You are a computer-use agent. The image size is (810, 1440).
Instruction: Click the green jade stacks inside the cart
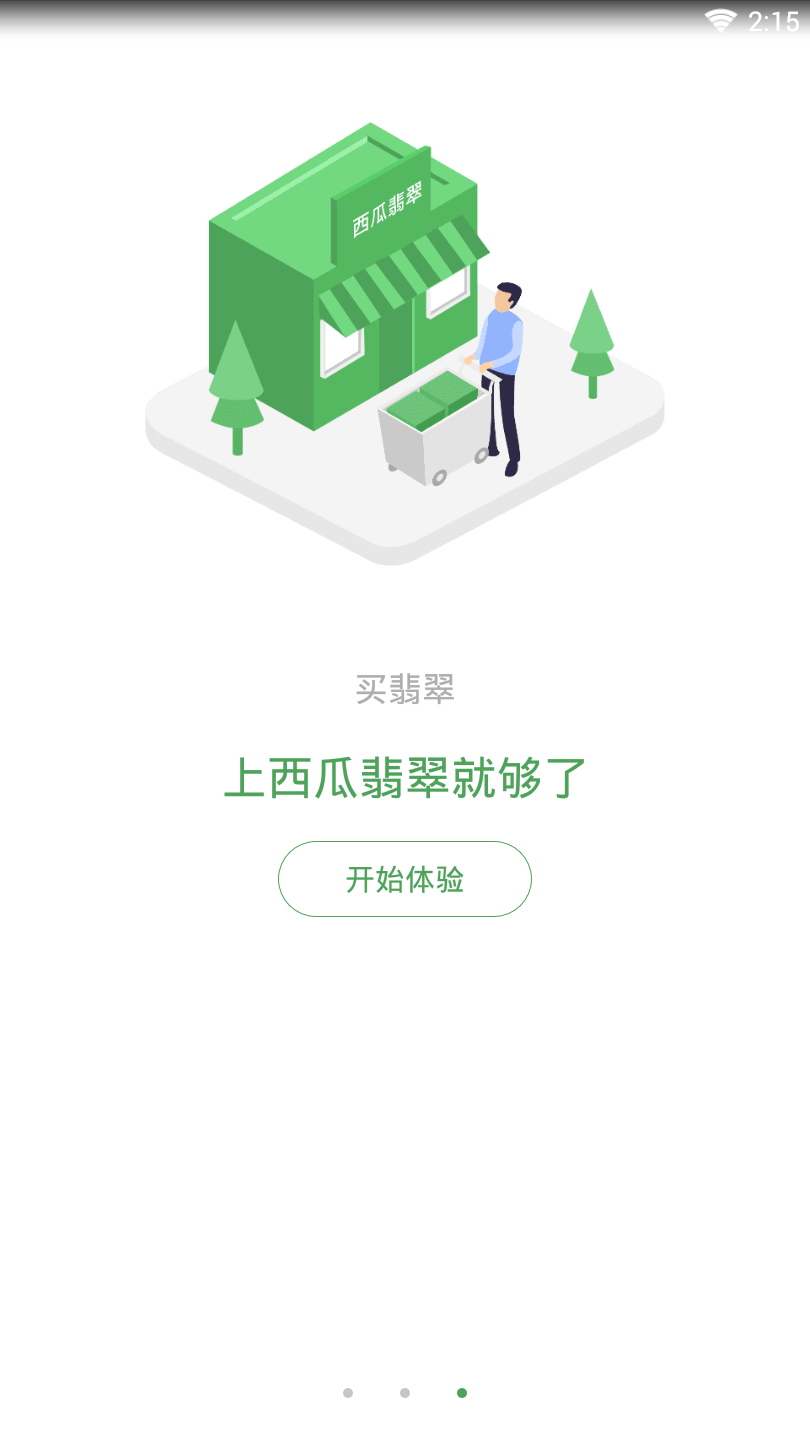click(x=432, y=400)
